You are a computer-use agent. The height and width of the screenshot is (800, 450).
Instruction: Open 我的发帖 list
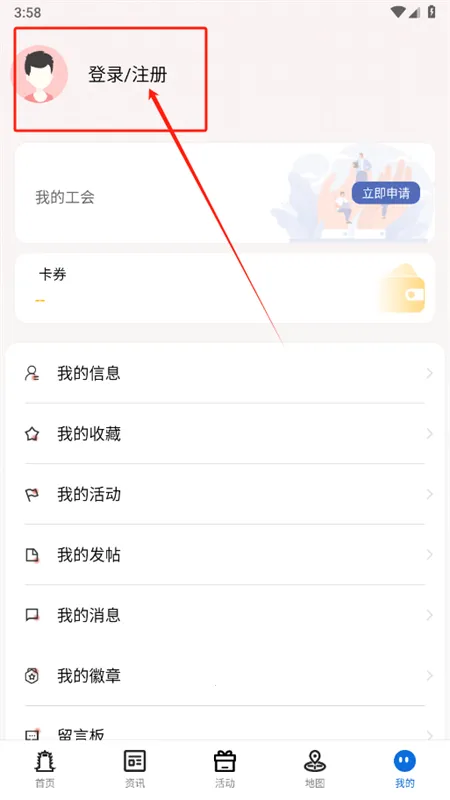pos(225,555)
